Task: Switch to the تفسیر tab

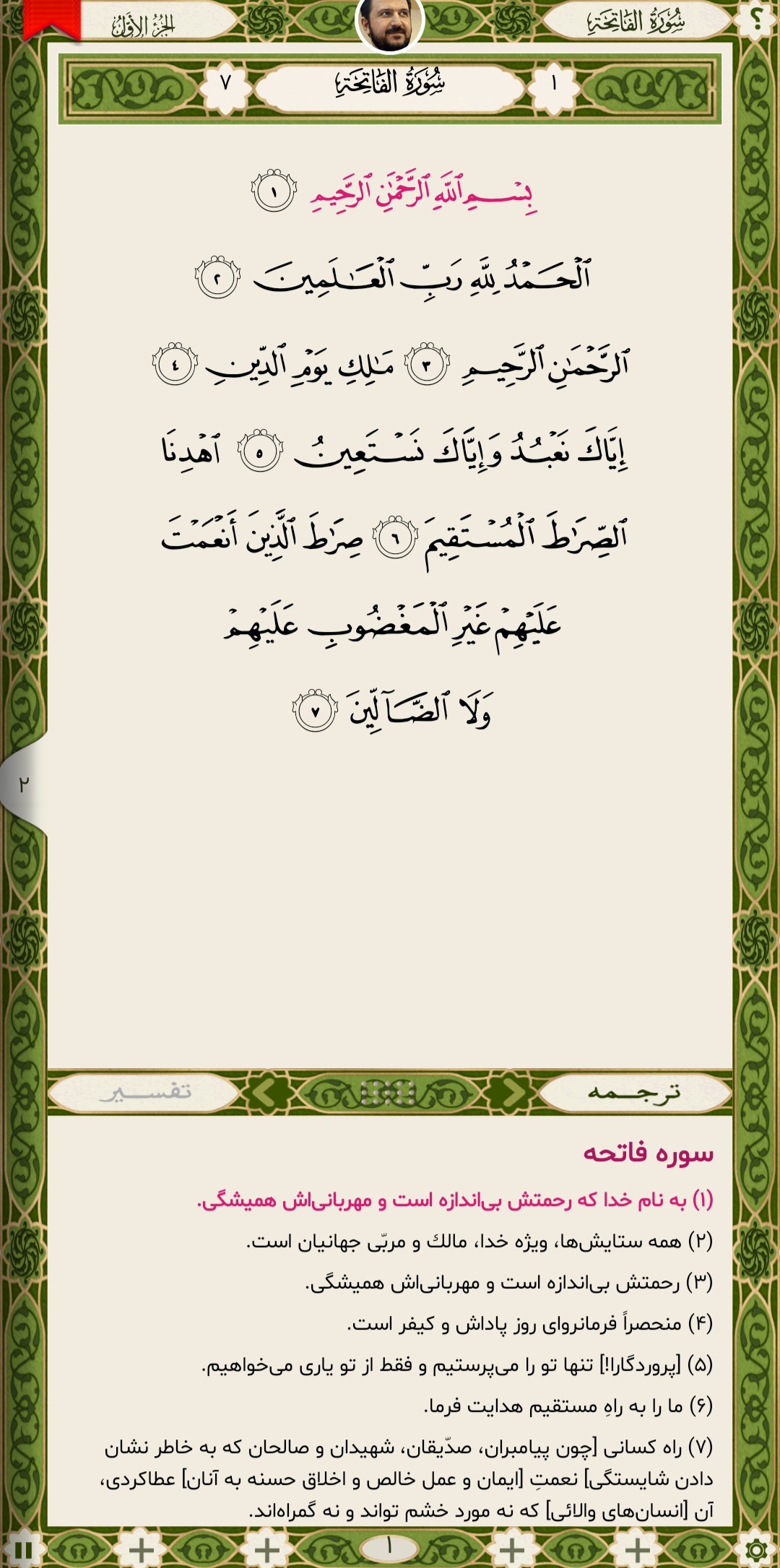Action: tap(145, 1092)
